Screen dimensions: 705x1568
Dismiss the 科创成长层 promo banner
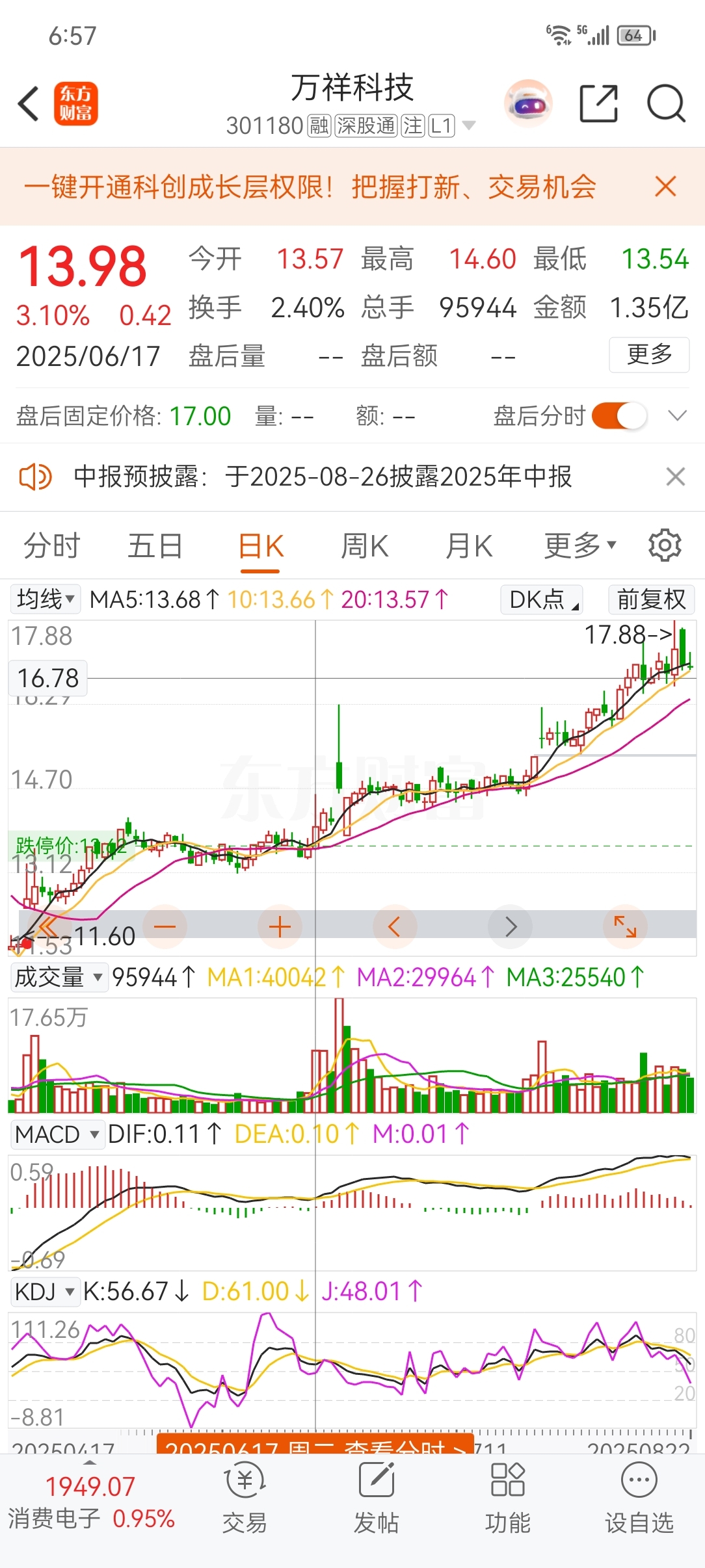point(666,187)
